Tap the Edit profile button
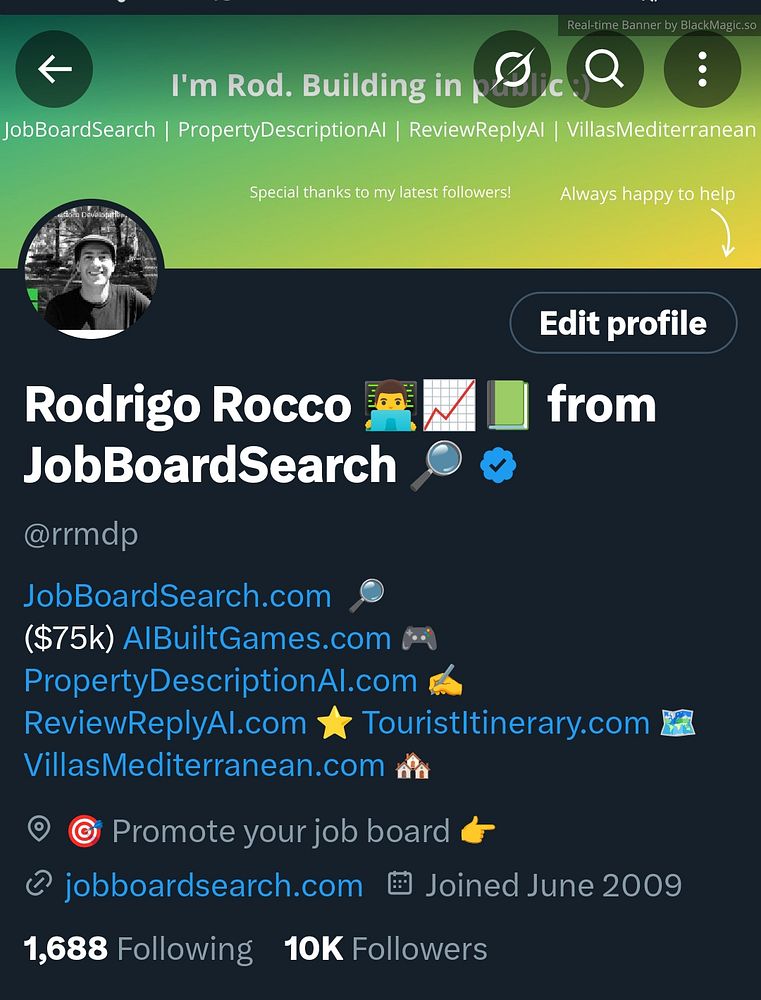 [x=623, y=323]
